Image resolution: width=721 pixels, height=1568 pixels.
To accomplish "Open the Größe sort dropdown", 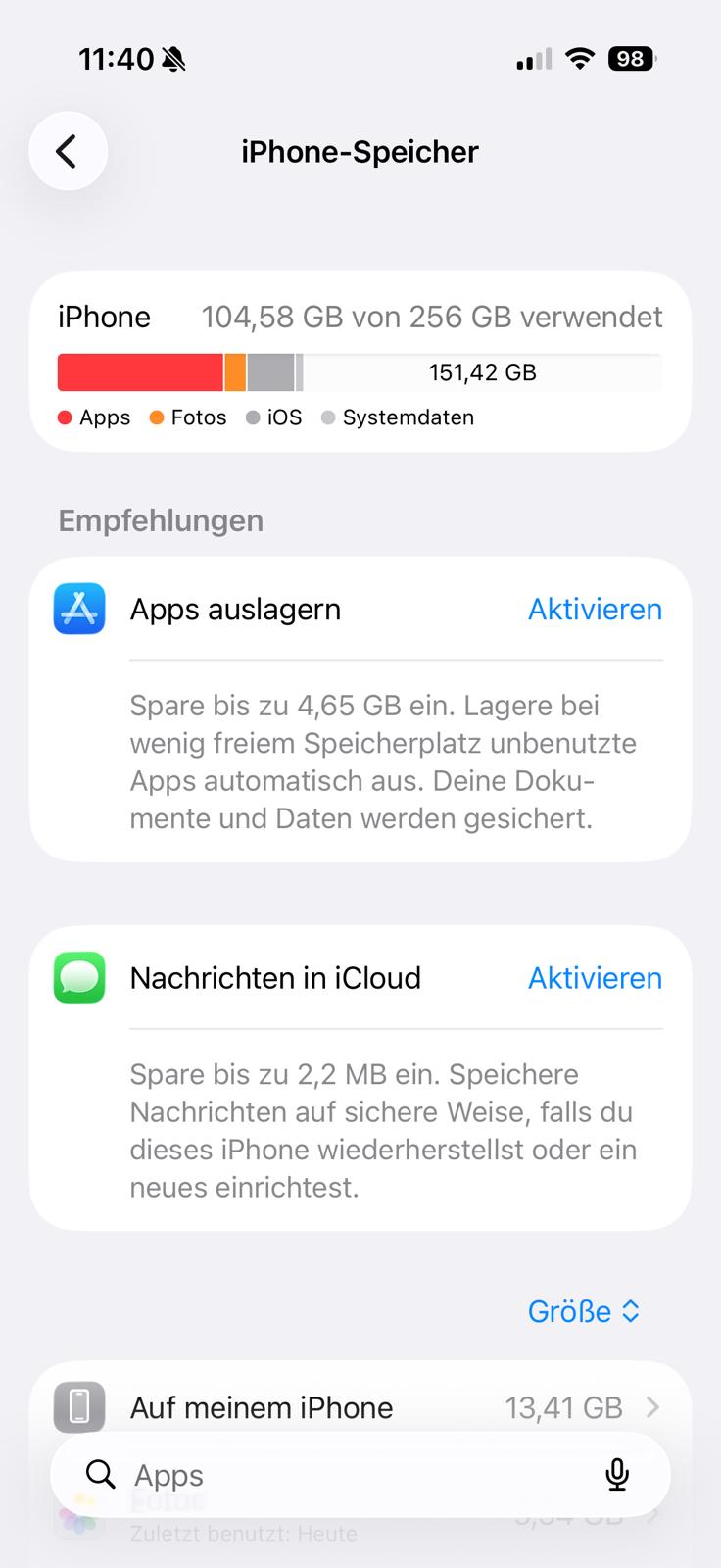I will [x=584, y=1311].
